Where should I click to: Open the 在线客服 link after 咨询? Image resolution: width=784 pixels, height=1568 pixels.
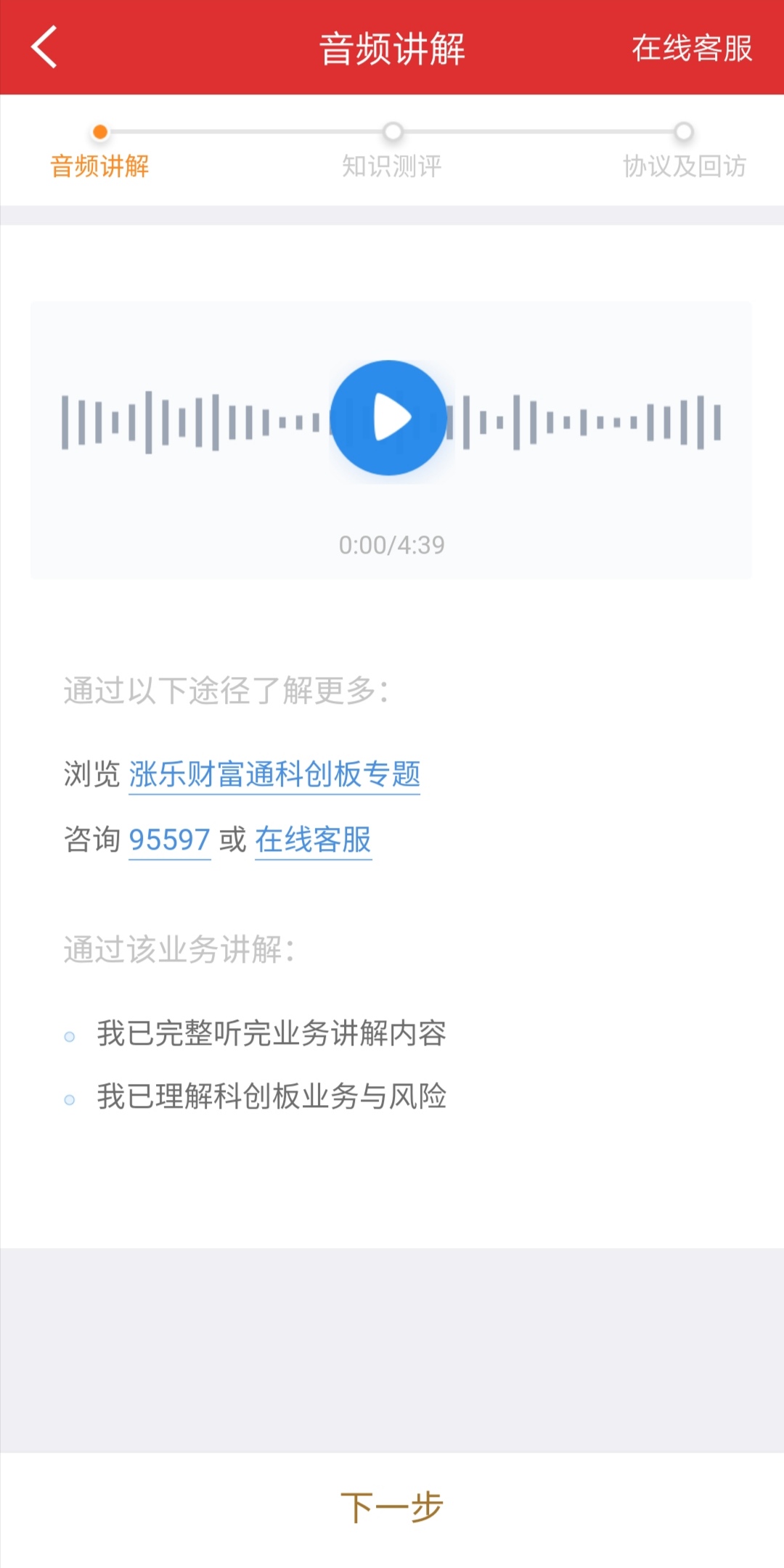(x=313, y=840)
